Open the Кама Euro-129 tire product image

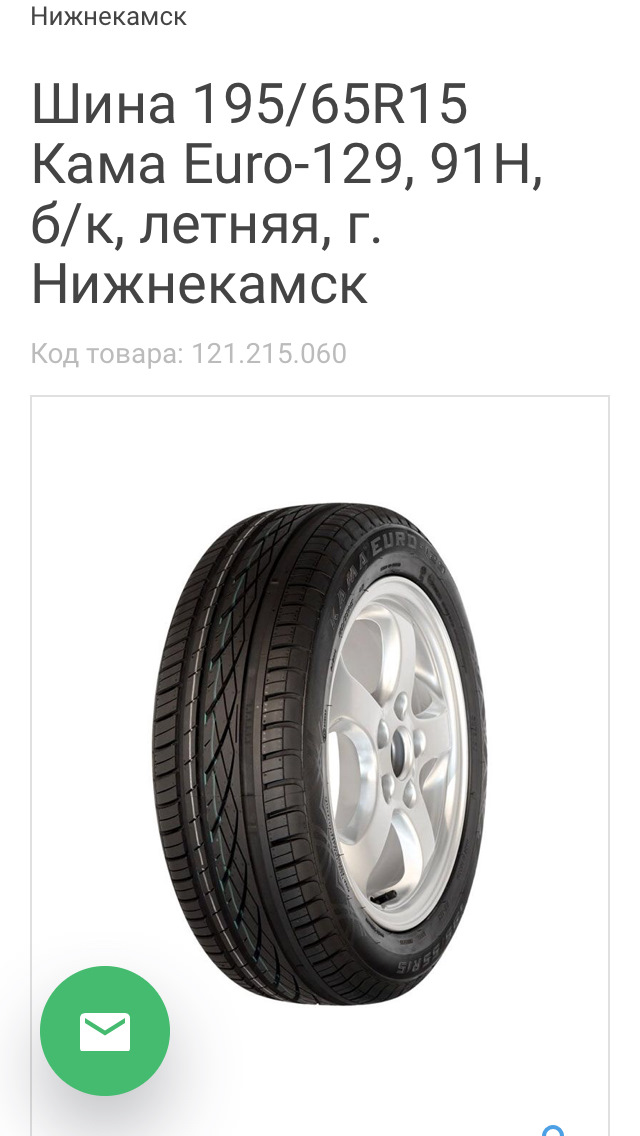coord(320,753)
